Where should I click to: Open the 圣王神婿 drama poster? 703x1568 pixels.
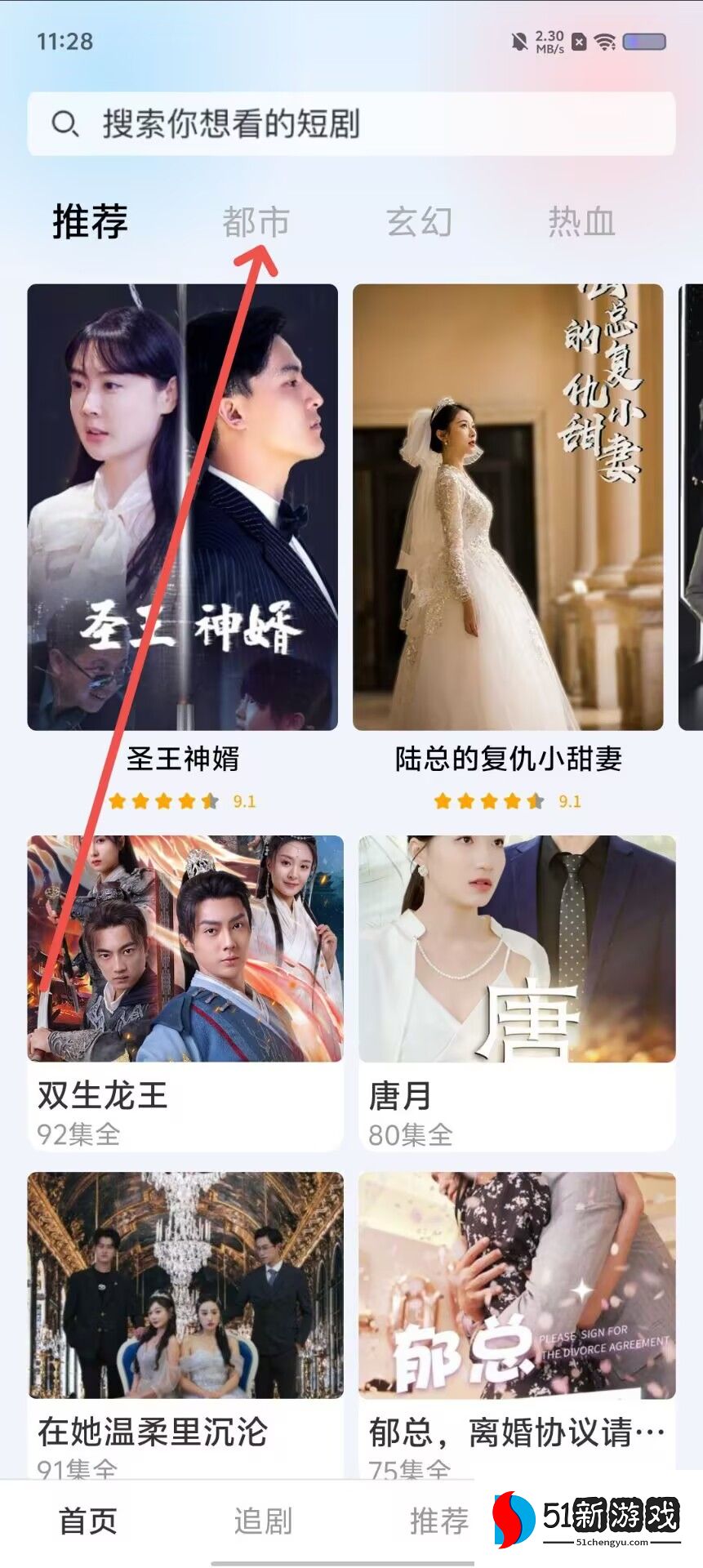point(182,506)
